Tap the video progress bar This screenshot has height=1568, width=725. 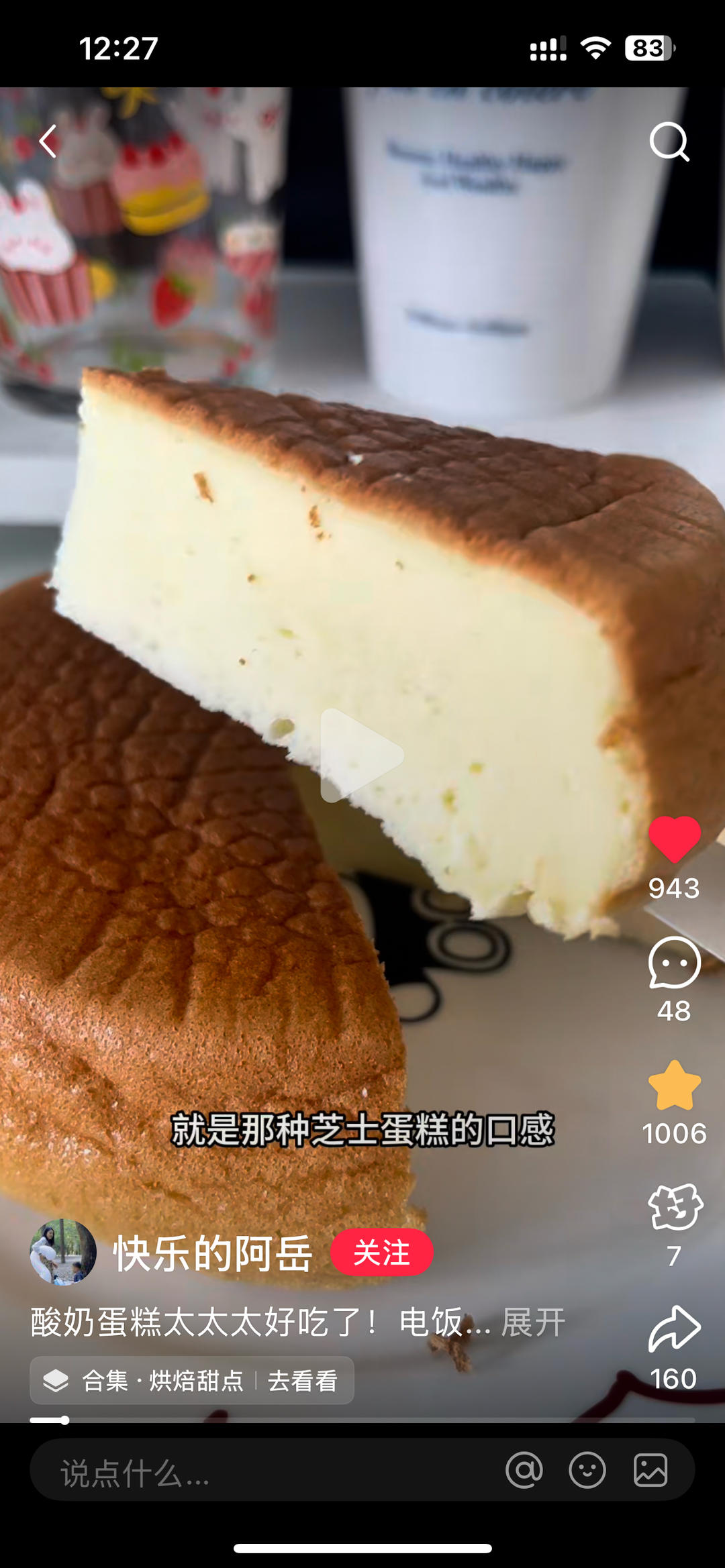pyautogui.click(x=362, y=1420)
